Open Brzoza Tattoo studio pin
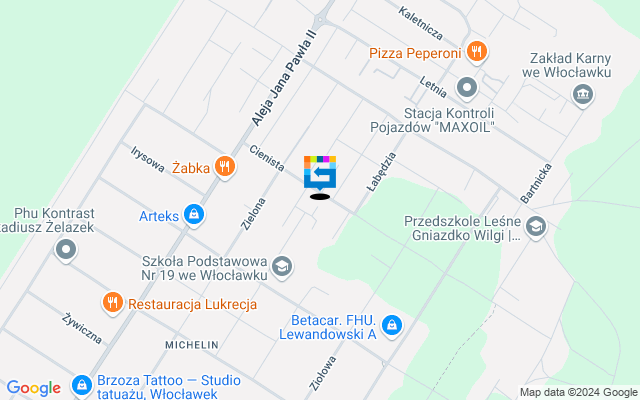Viewport: 640px width, 400px height. [81, 385]
